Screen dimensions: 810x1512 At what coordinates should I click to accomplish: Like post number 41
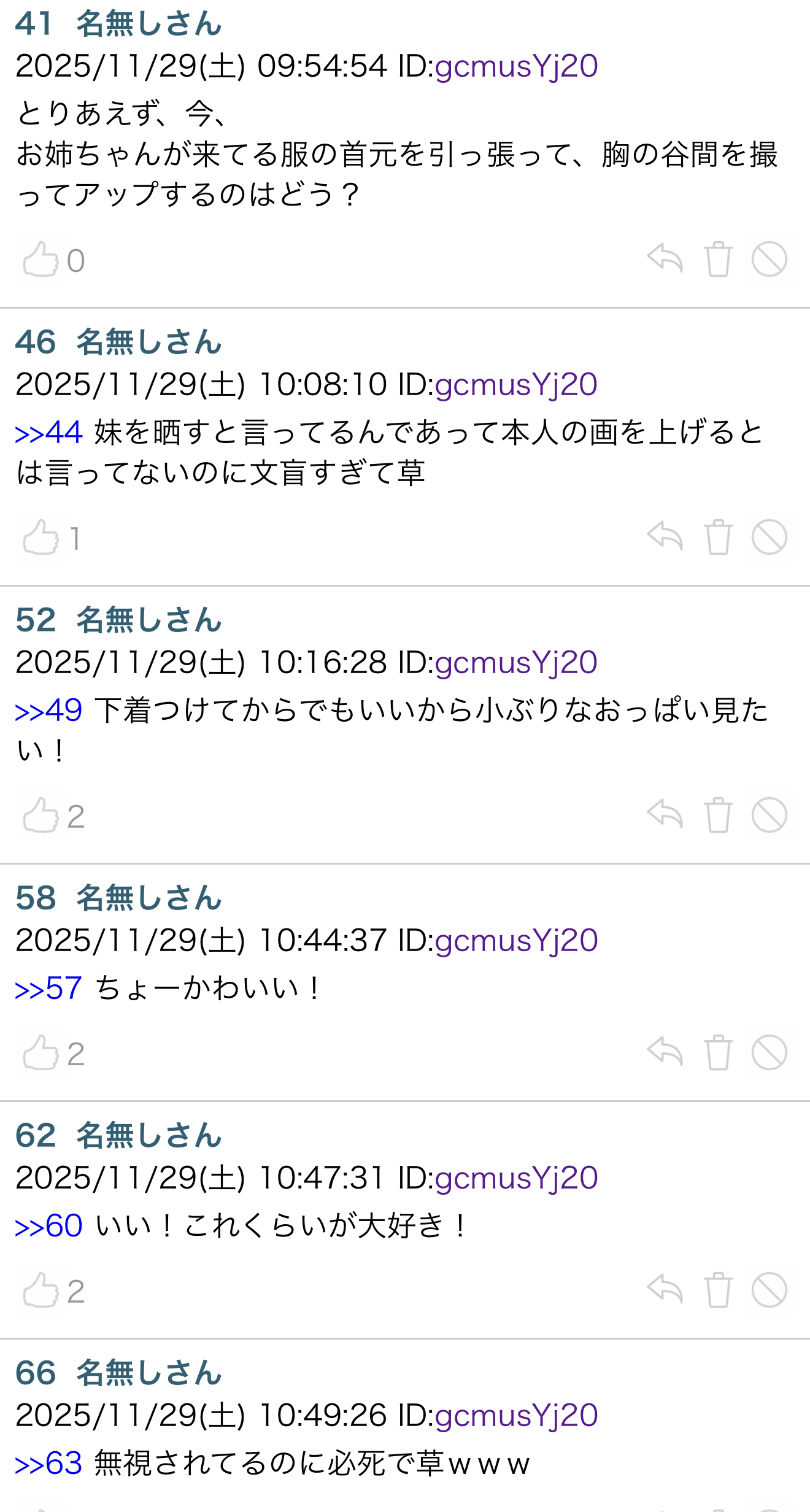[41, 260]
